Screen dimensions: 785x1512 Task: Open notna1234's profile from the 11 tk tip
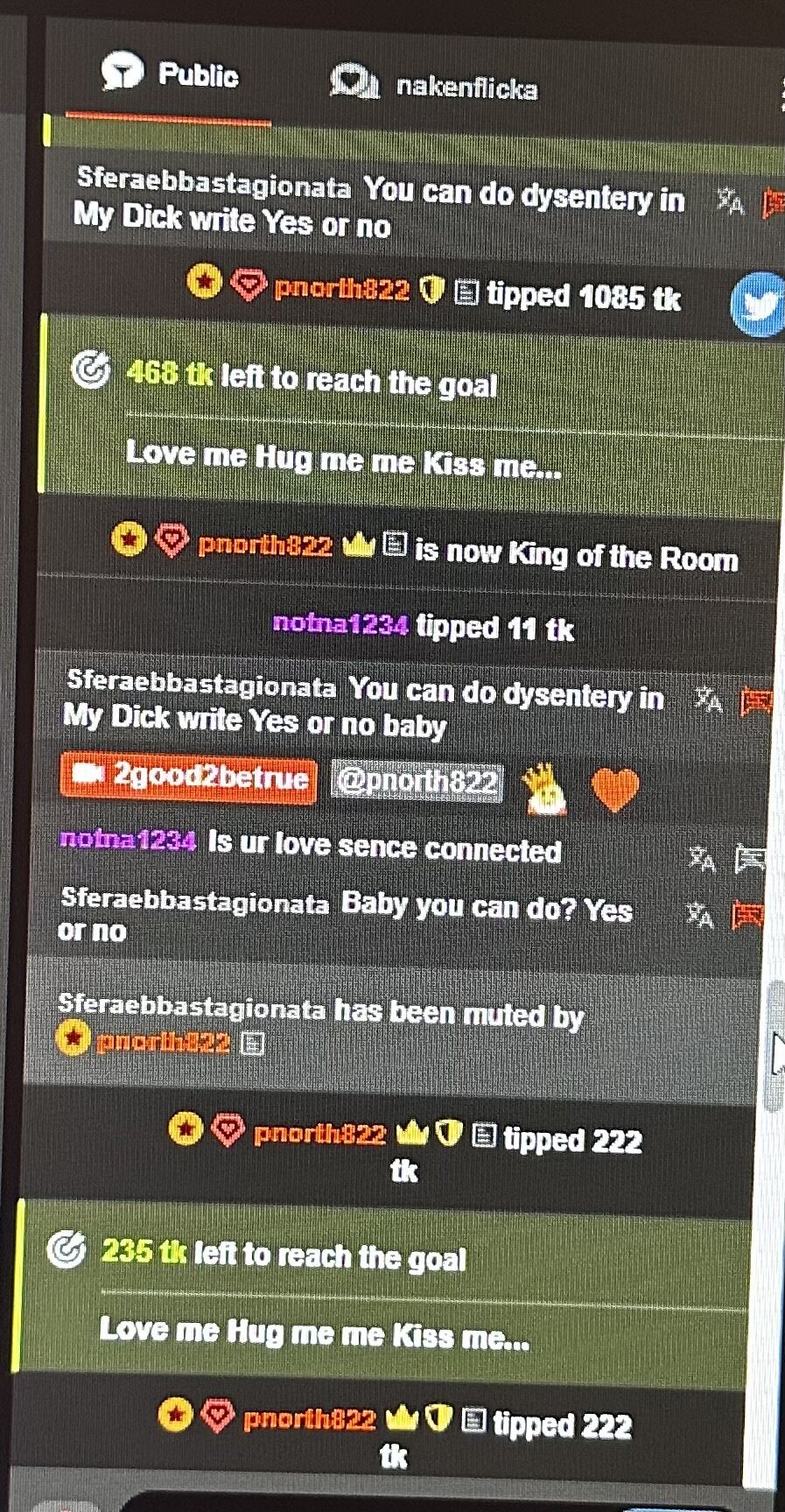pos(340,624)
